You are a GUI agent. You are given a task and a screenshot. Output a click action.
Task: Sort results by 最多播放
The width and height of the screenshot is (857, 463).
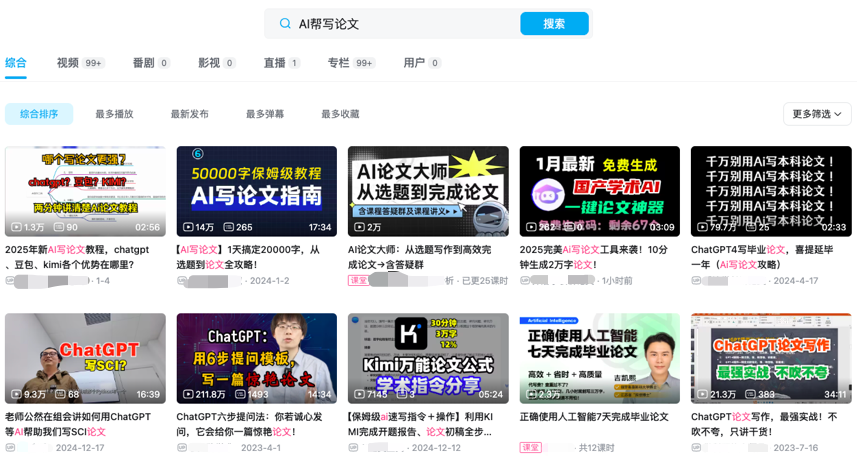pyautogui.click(x=114, y=114)
